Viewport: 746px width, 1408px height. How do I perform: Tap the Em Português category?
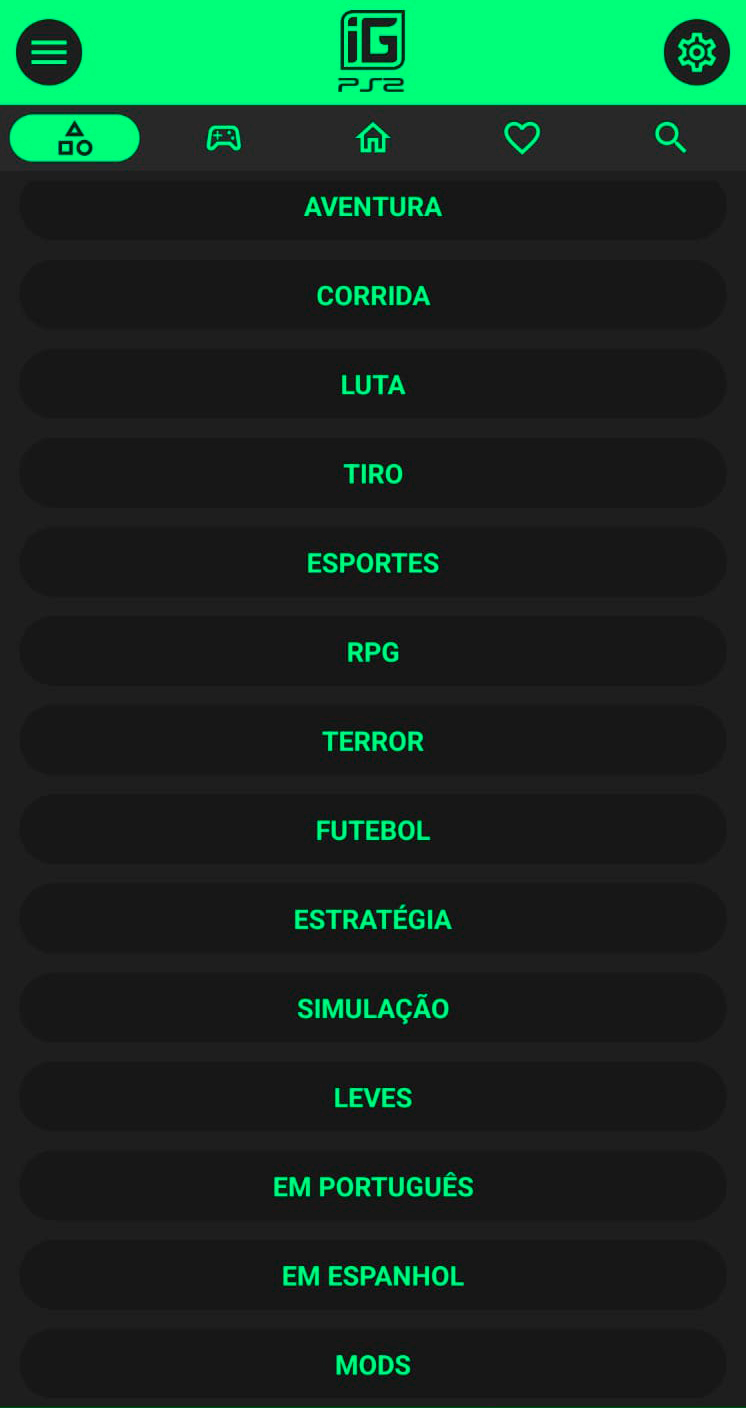point(373,1186)
